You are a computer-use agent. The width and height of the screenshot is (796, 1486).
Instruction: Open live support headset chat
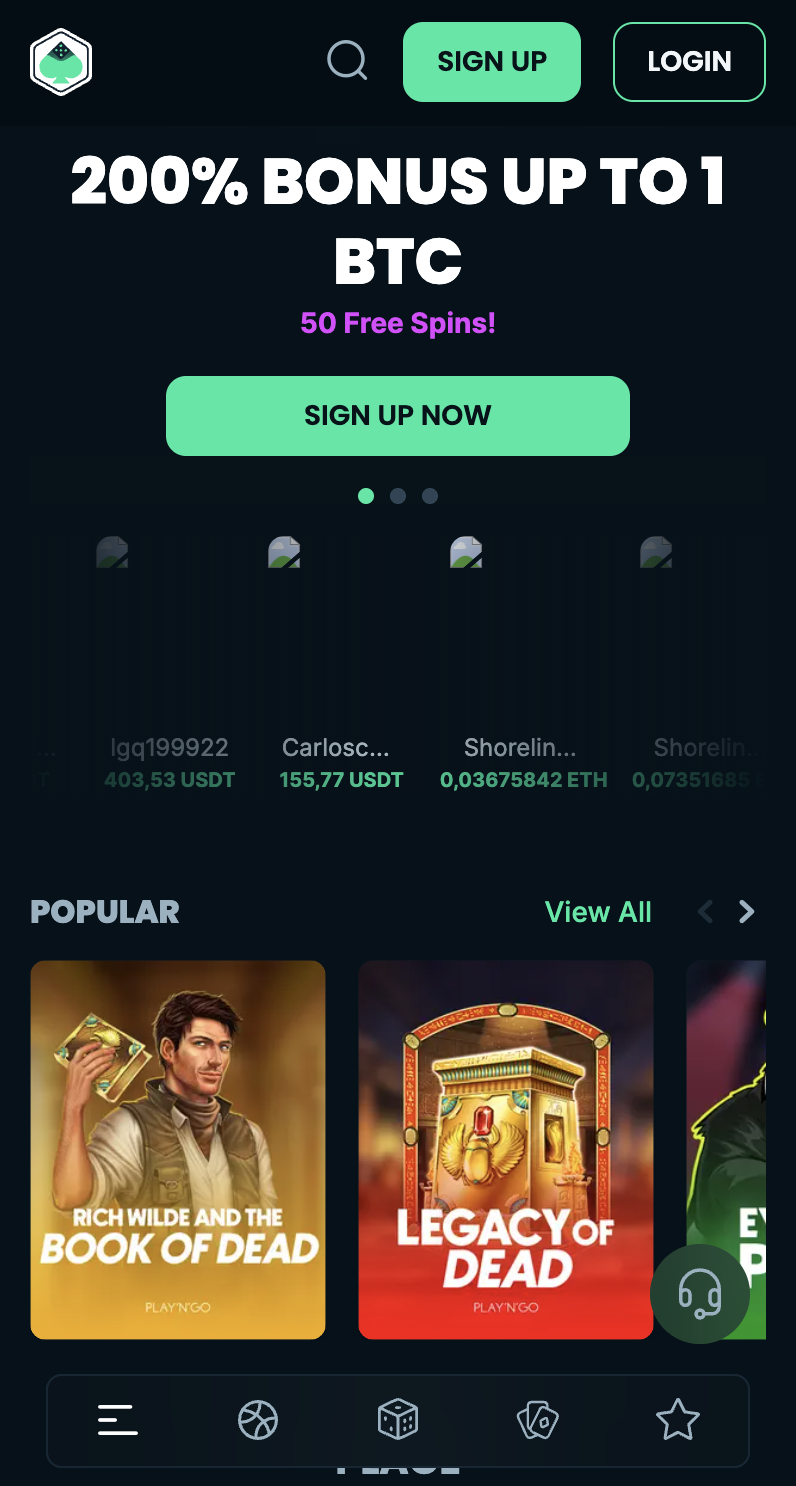pos(699,1294)
